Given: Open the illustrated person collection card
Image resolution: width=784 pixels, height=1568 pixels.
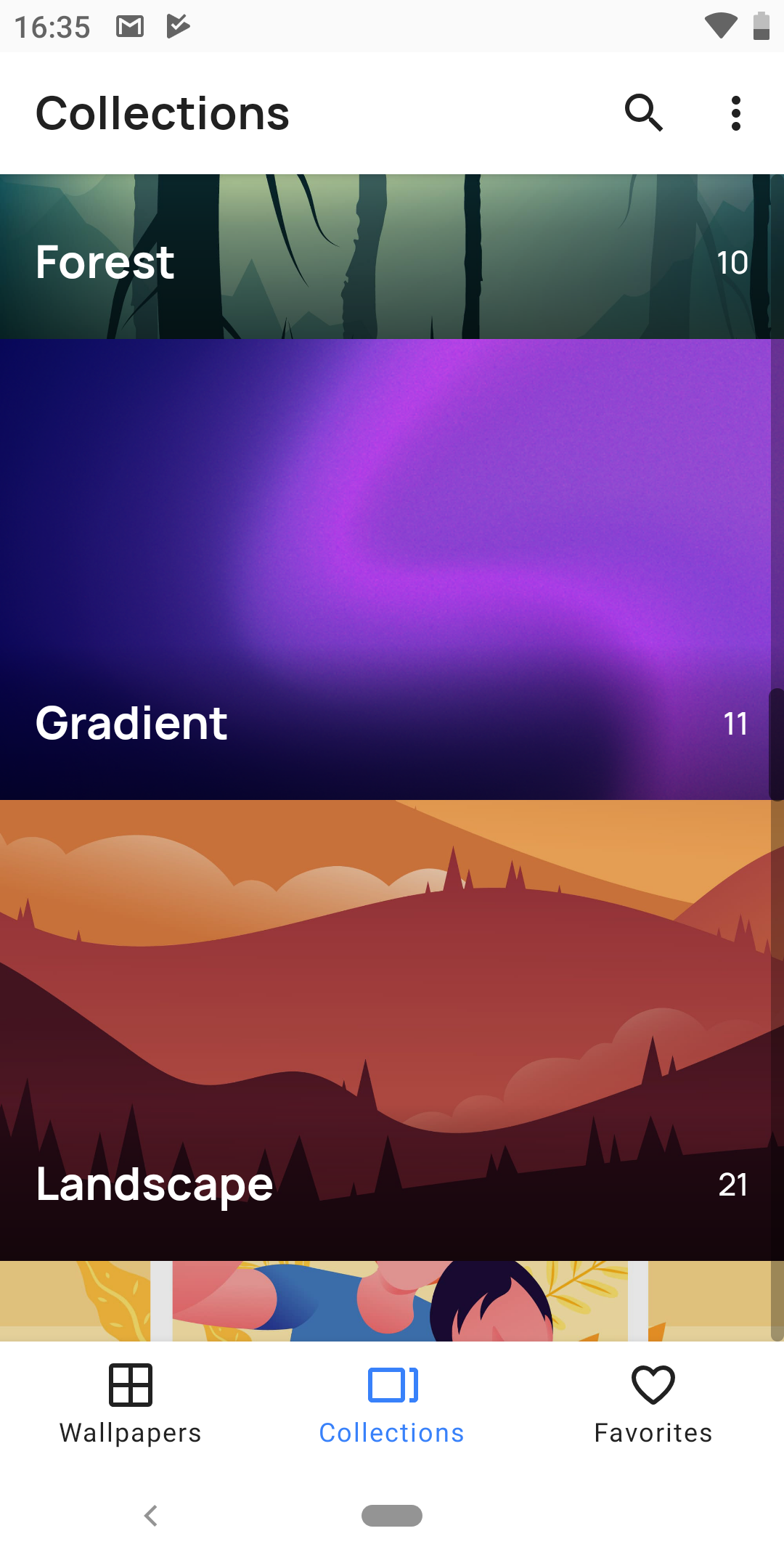Looking at the screenshot, I should tap(392, 1301).
